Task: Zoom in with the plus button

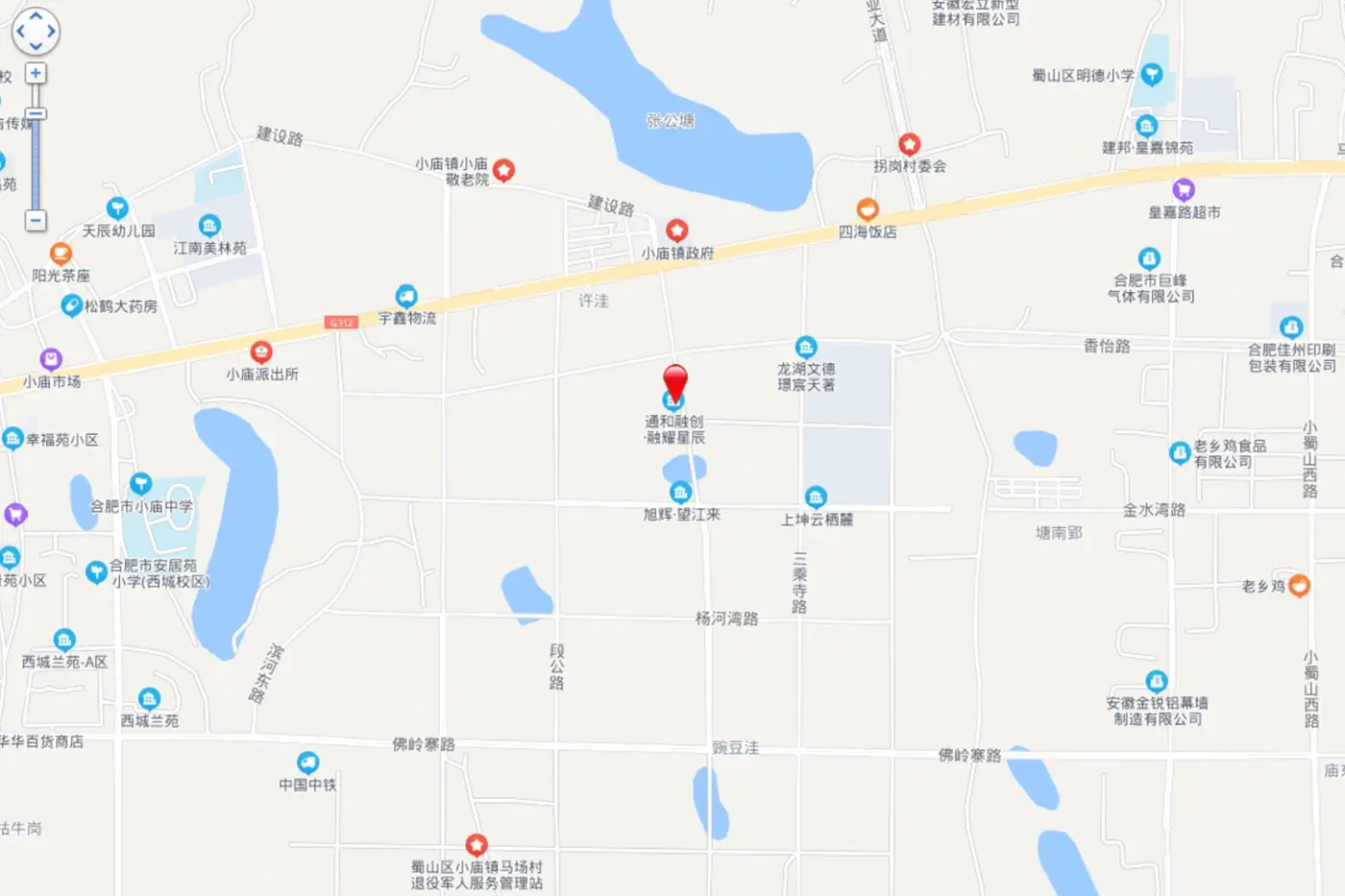Action: point(36,74)
